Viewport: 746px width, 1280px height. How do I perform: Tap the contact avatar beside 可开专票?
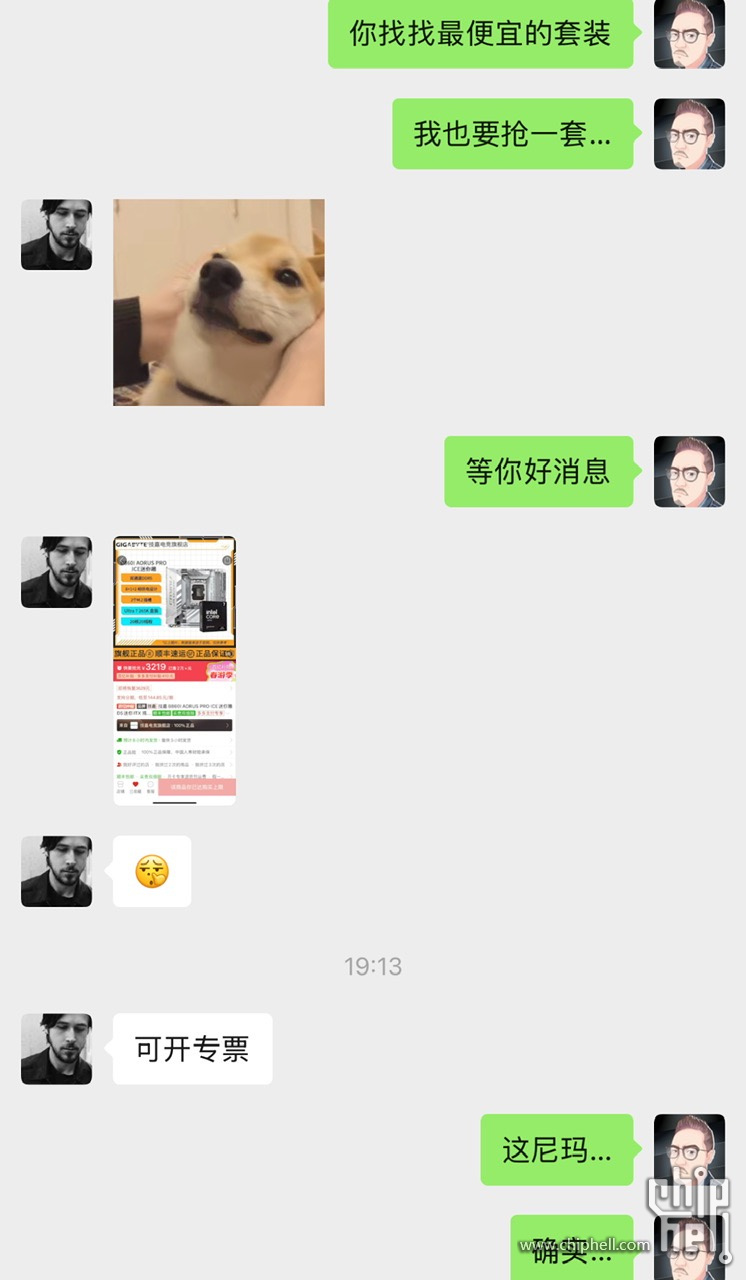pyautogui.click(x=56, y=1049)
